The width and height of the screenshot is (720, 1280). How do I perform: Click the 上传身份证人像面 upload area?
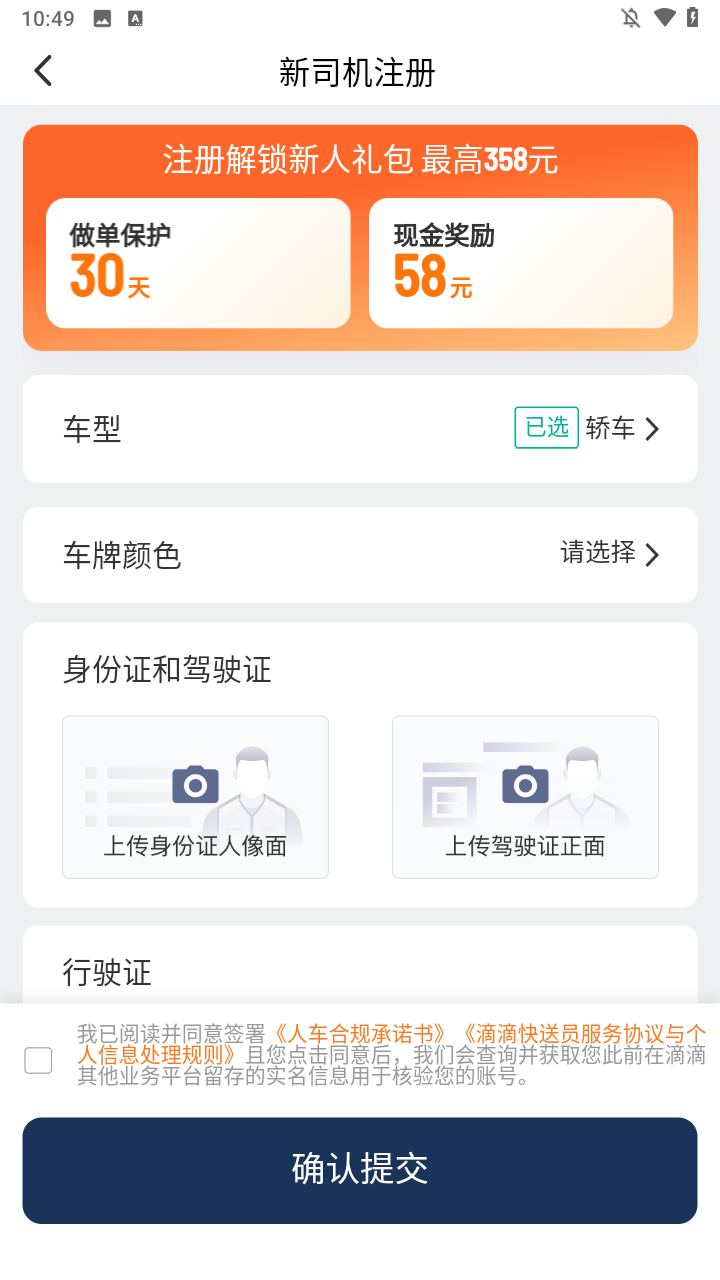tap(195, 797)
